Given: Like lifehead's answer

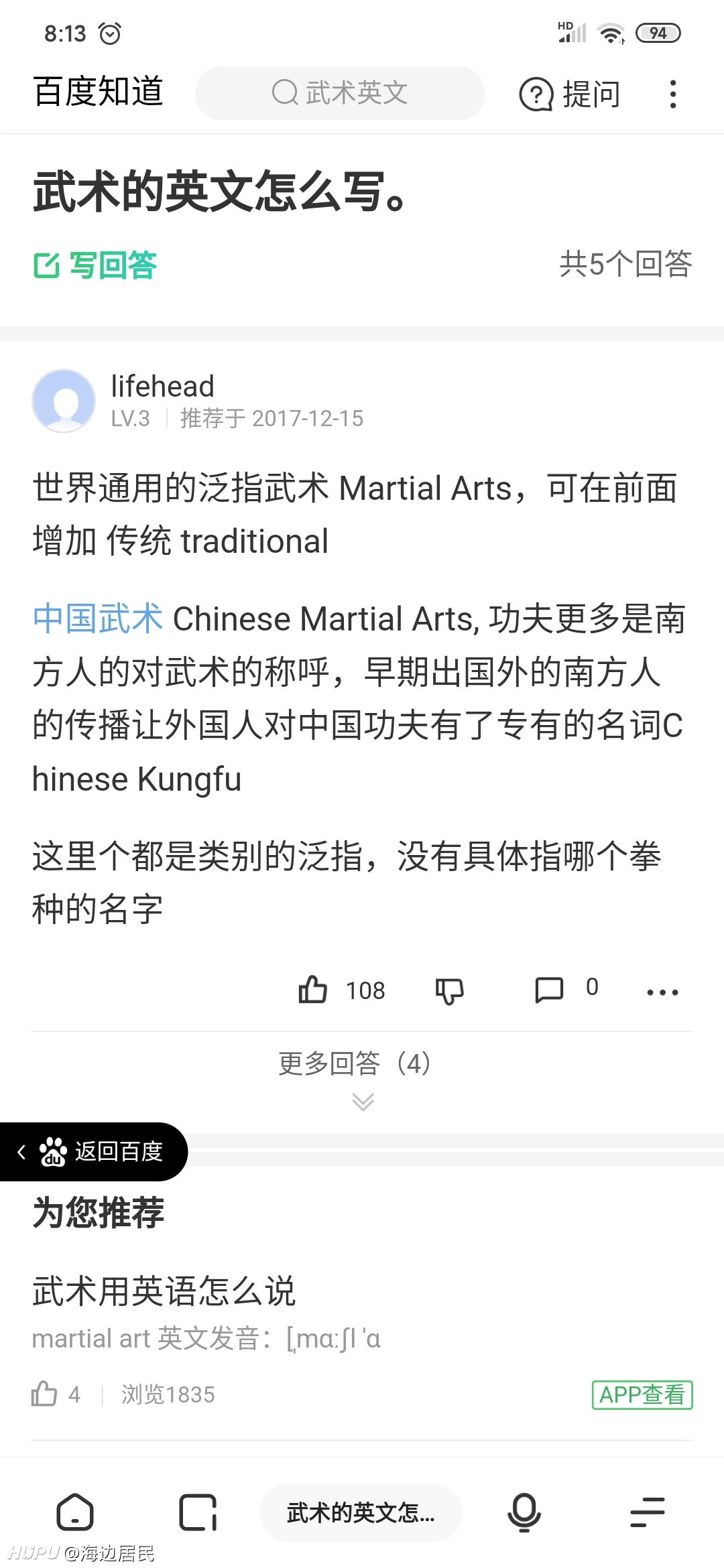Looking at the screenshot, I should click(x=342, y=990).
